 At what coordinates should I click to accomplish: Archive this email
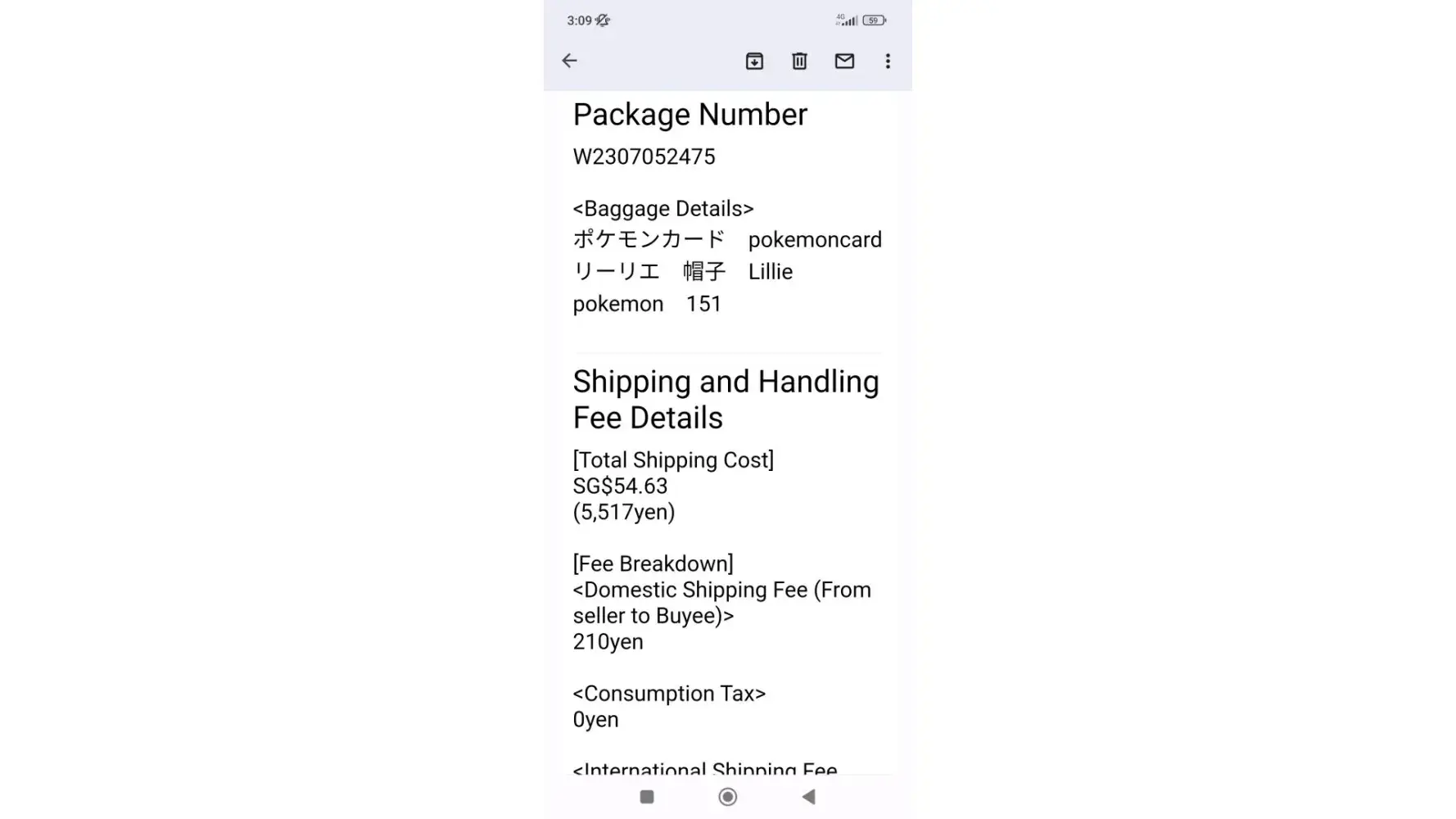tap(754, 61)
